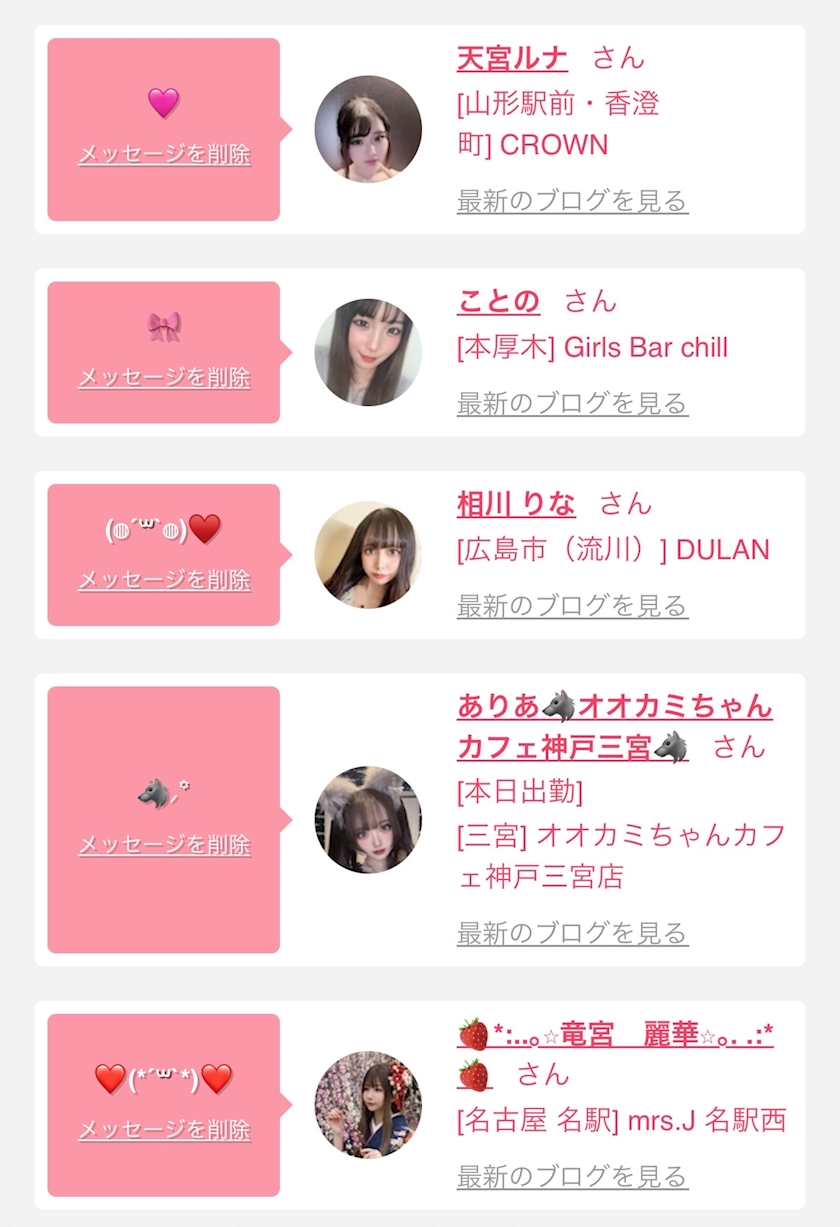Tap 天宮ルナ's profile photo
840x1227 pixels.
coord(368,129)
